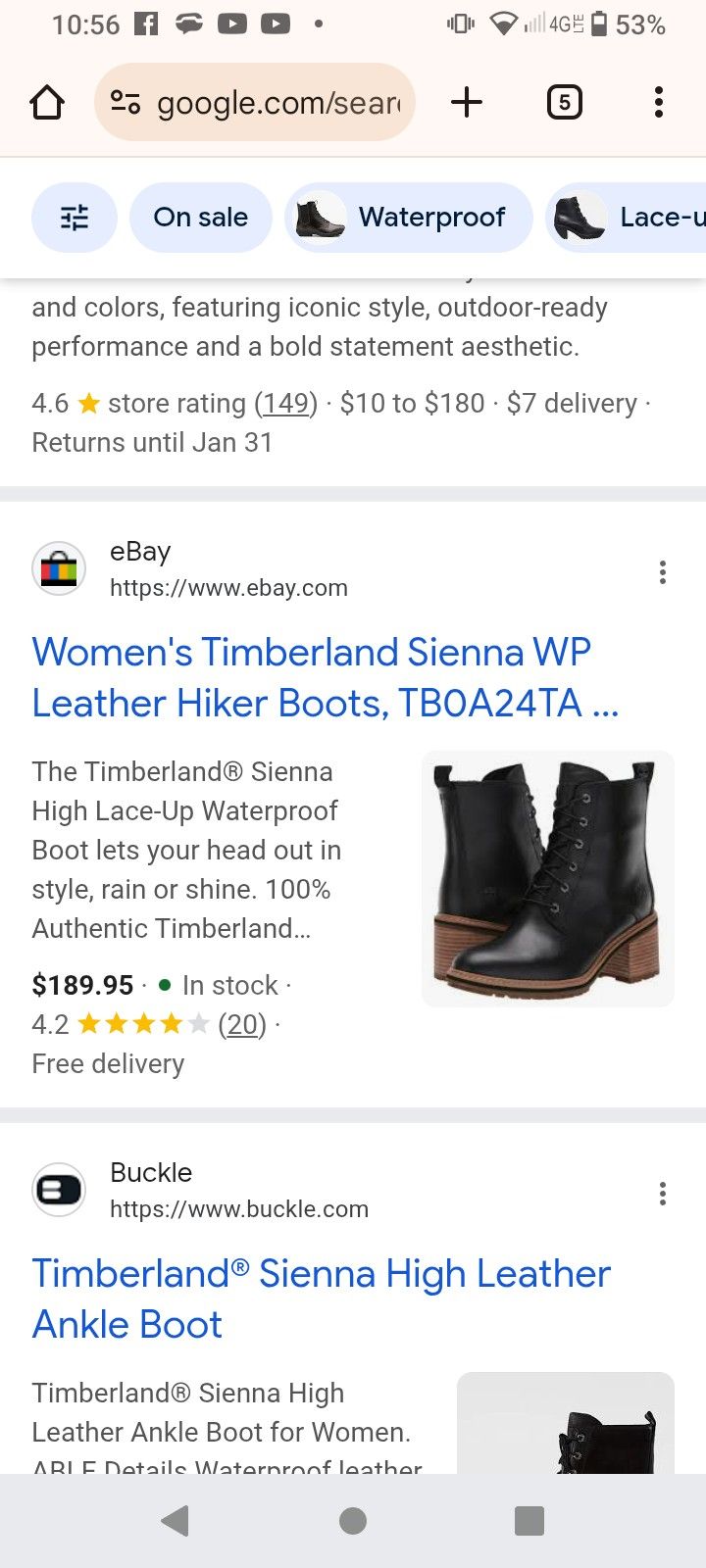The image size is (706, 1568).
Task: Open the eBay result's three-dot menu
Action: pos(663,571)
